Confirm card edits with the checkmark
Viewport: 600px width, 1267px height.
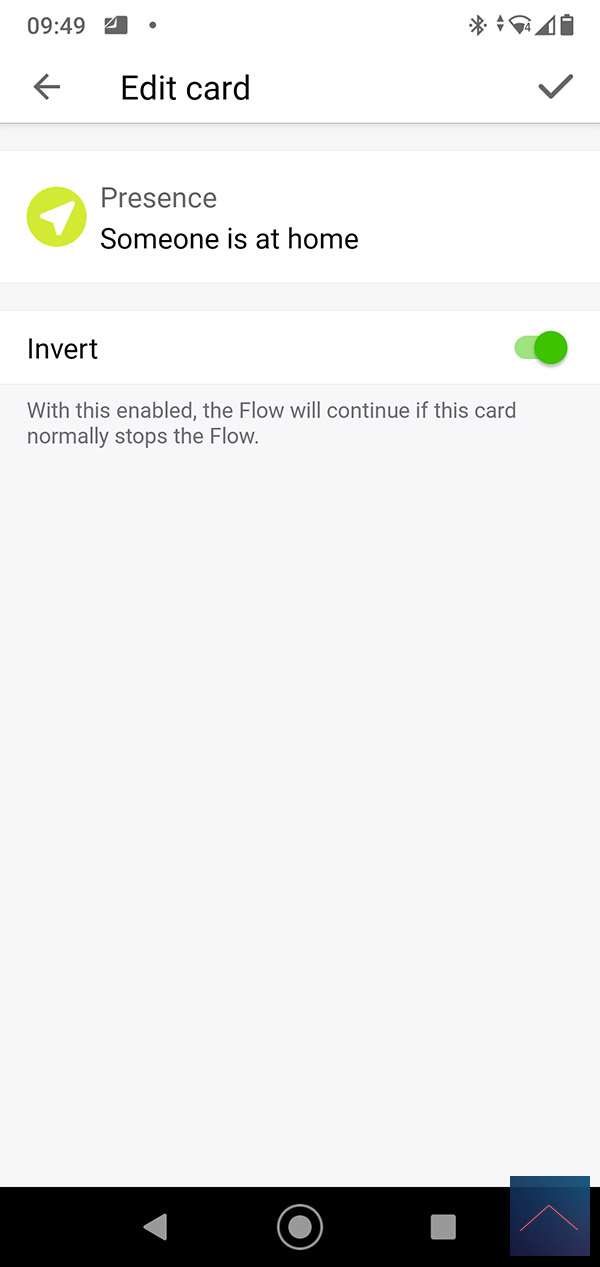tap(555, 87)
